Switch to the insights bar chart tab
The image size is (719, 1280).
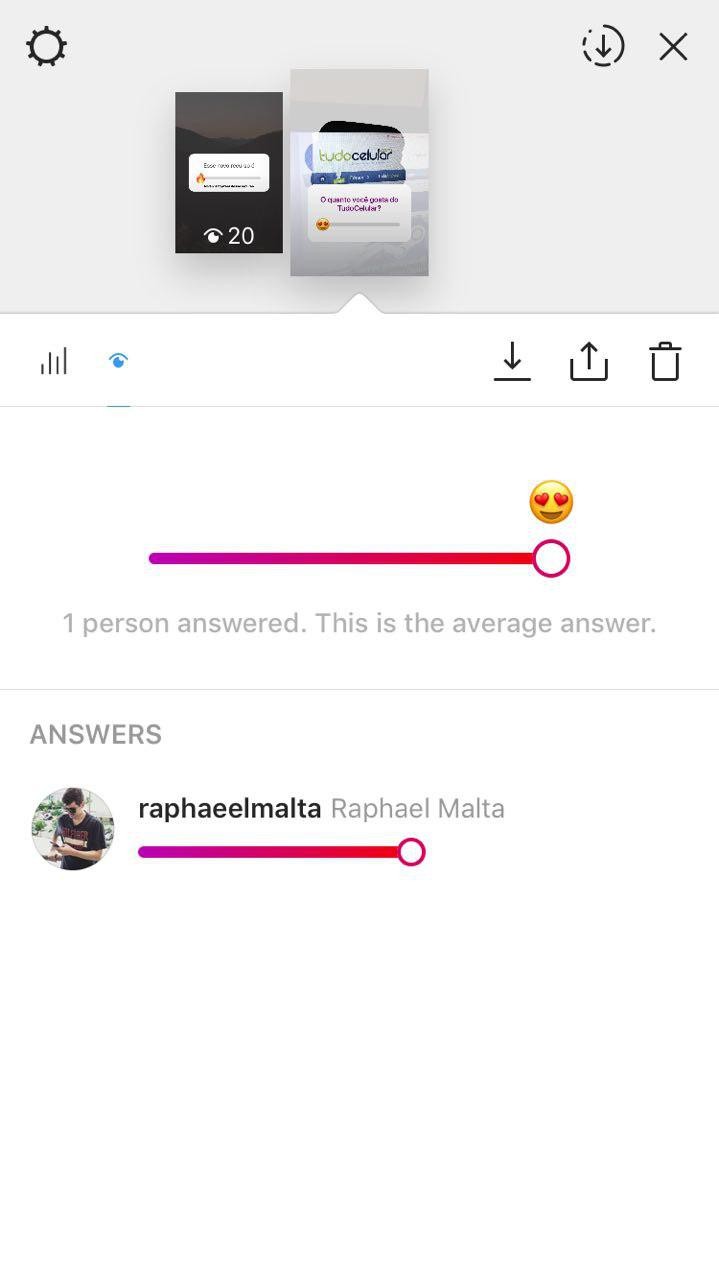[54, 361]
